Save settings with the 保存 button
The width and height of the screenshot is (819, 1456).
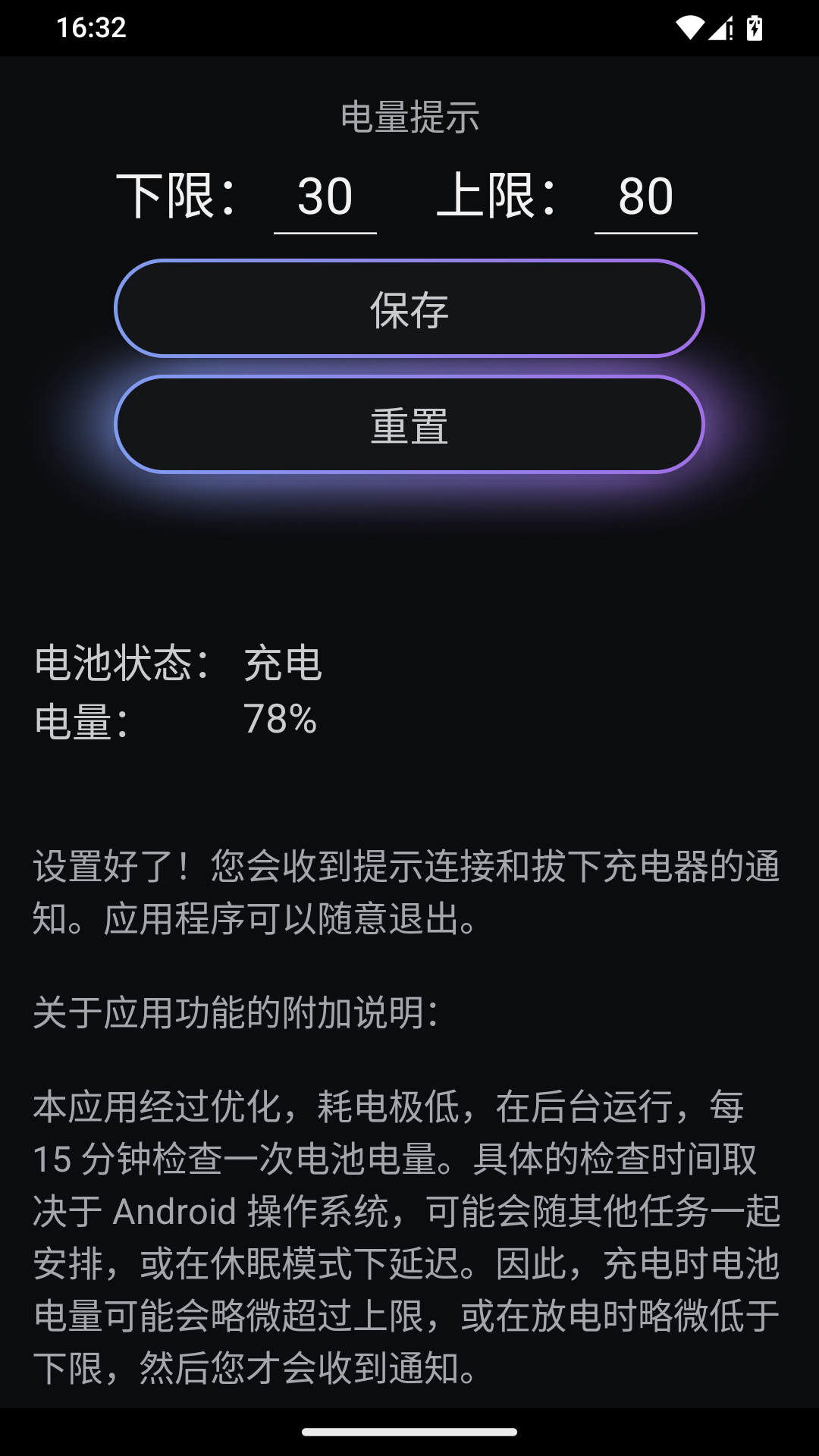click(x=409, y=309)
